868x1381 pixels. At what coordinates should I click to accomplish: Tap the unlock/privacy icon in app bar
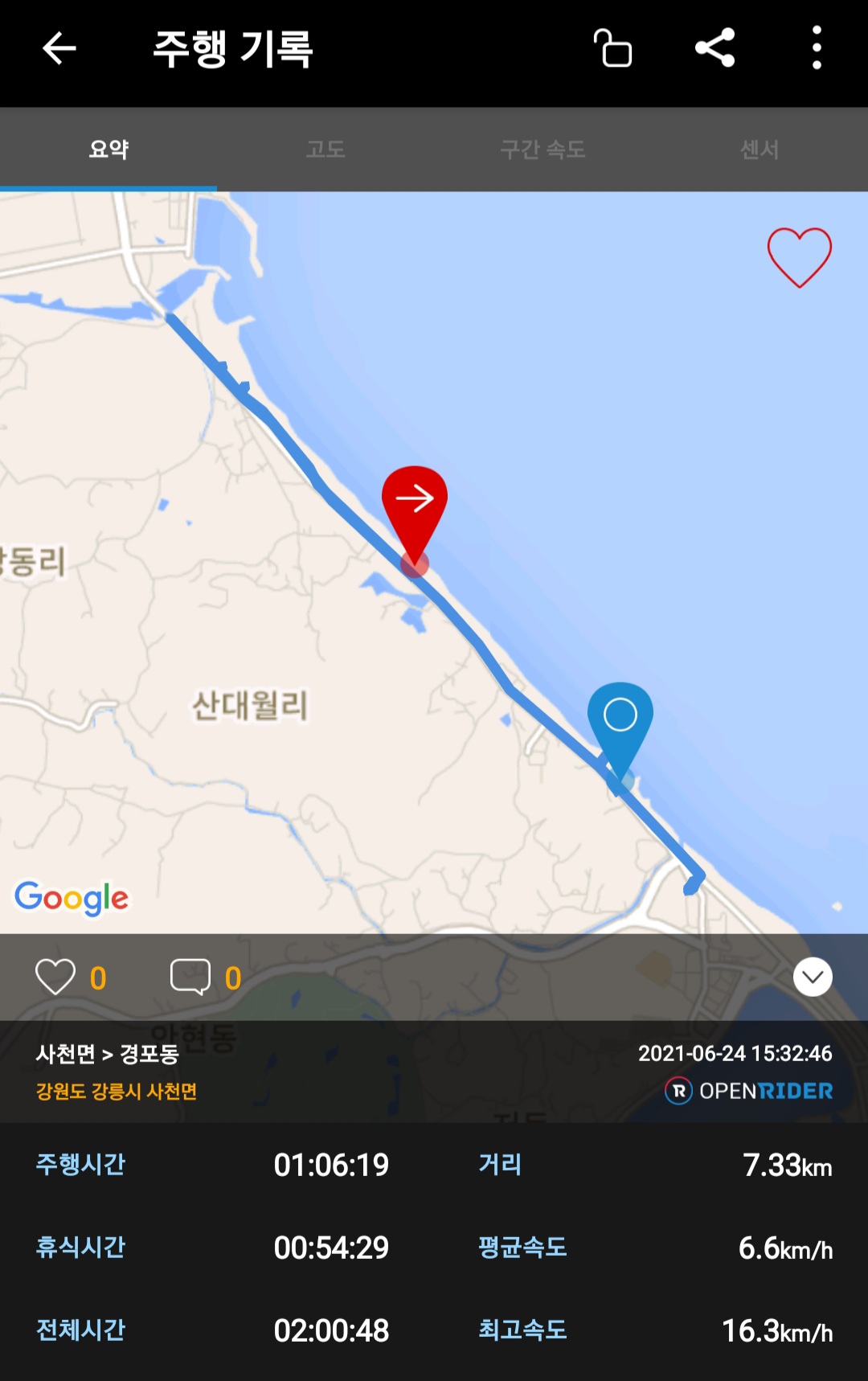tap(613, 48)
